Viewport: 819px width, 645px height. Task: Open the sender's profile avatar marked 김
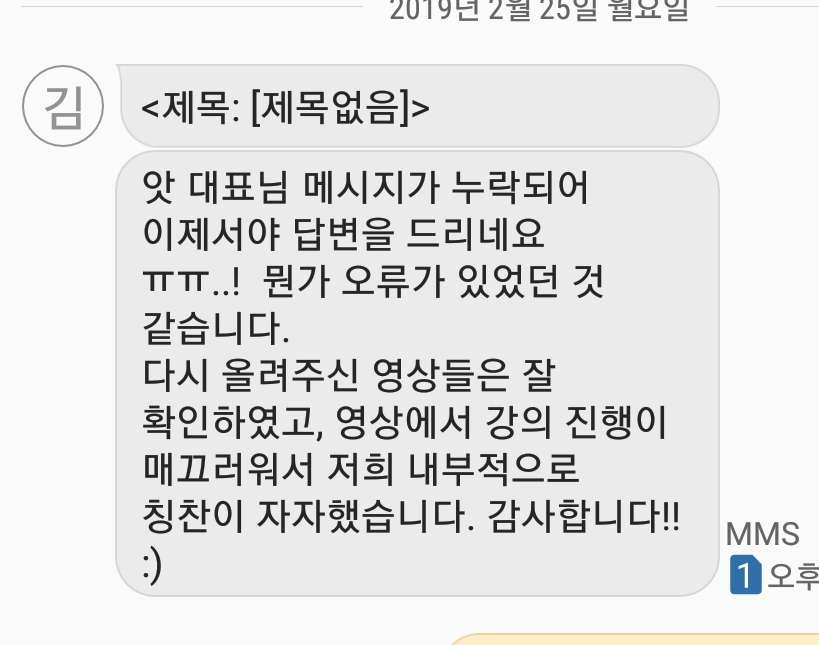[x=62, y=104]
